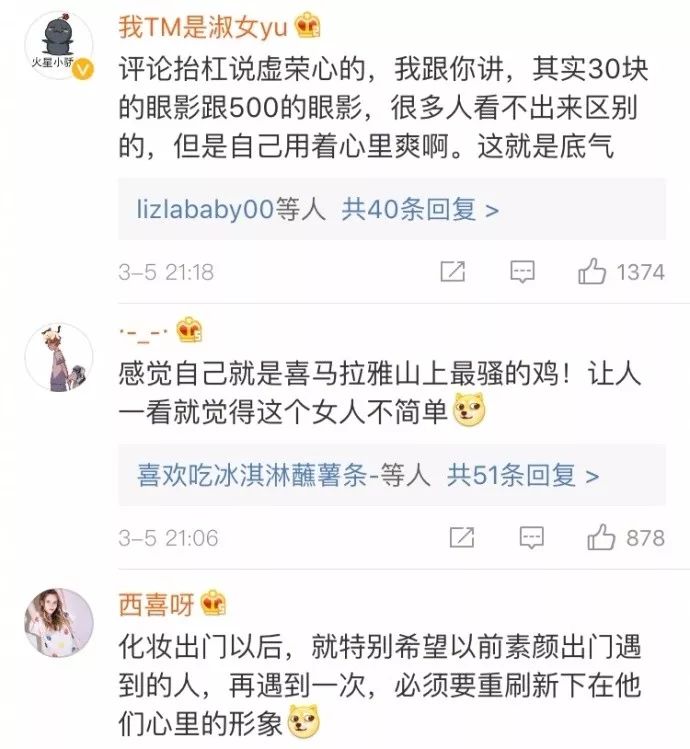690x749 pixels.
Task: Open username 西喜呀 profile
Action: click(x=155, y=604)
